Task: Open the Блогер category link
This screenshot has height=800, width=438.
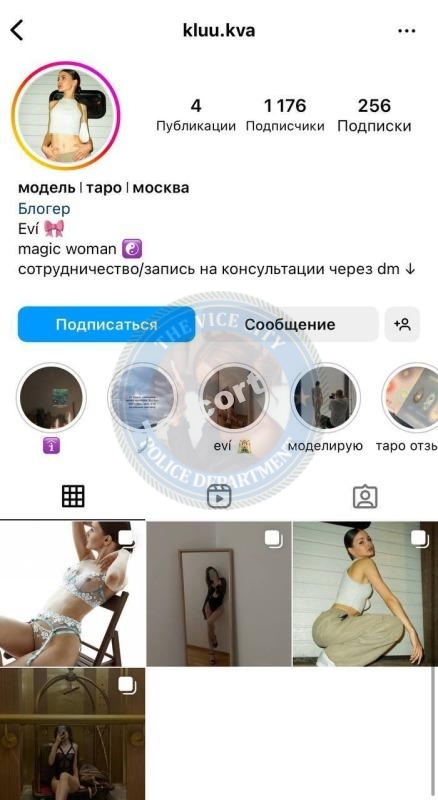Action: 44,209
